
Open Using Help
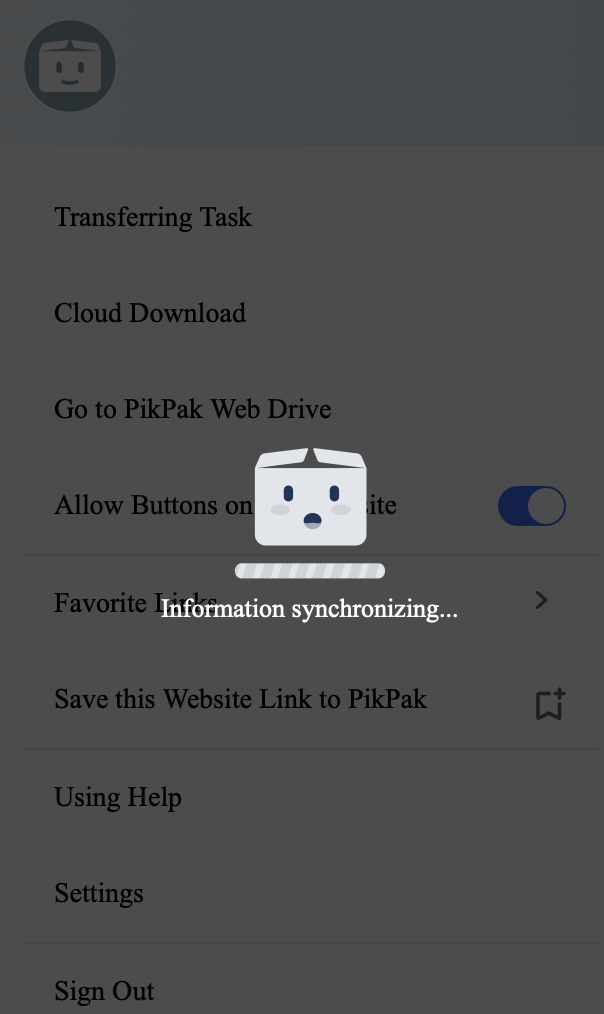pyautogui.click(x=118, y=797)
